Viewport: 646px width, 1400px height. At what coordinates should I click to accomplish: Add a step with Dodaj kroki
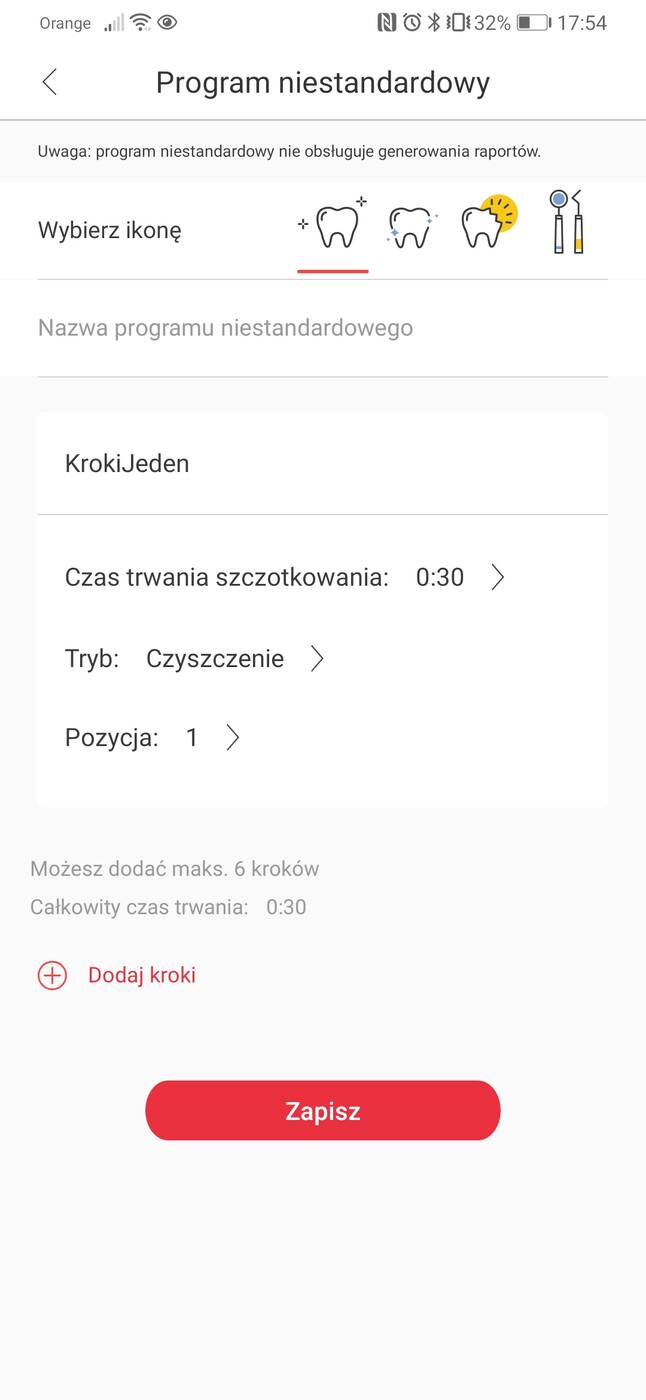click(x=118, y=975)
